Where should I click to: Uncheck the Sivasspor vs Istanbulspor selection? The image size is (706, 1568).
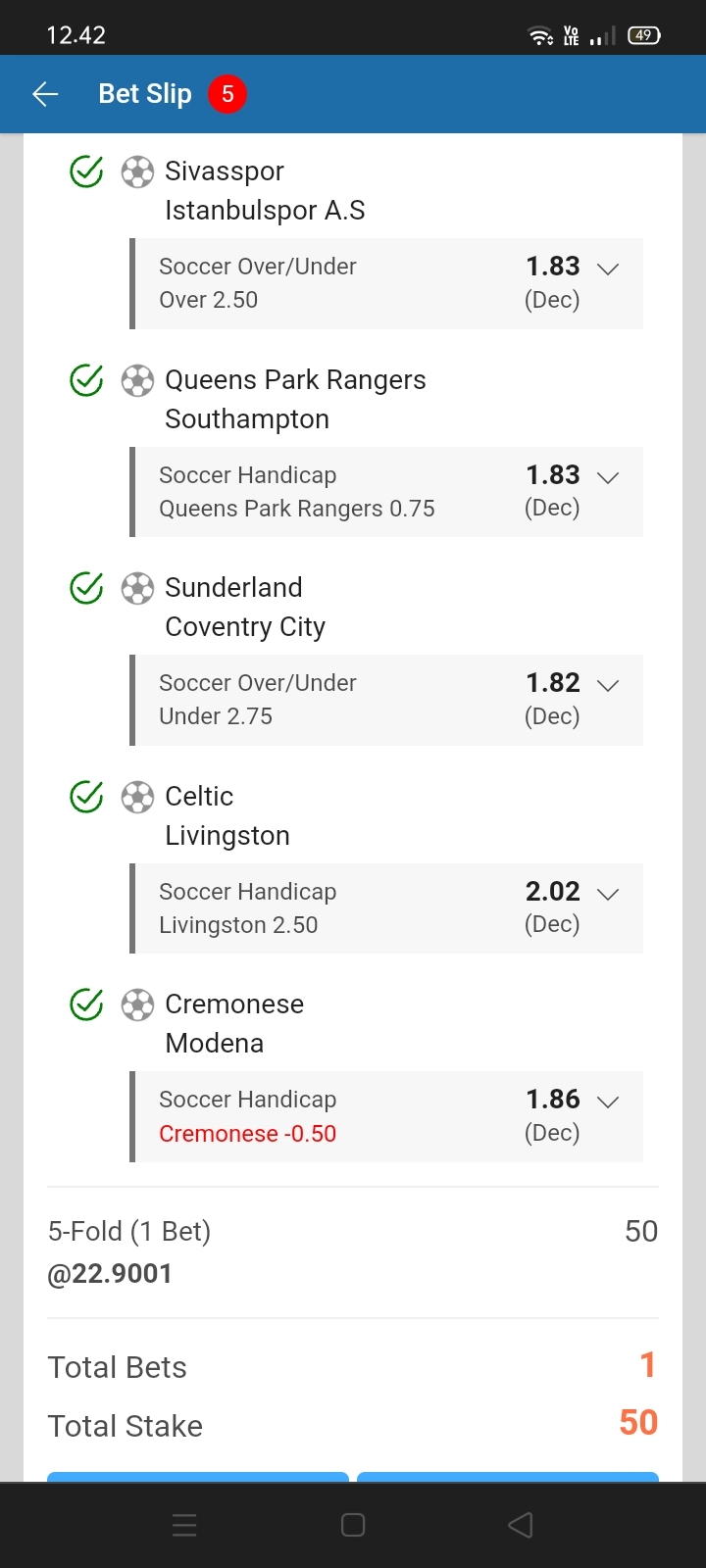pyautogui.click(x=86, y=171)
